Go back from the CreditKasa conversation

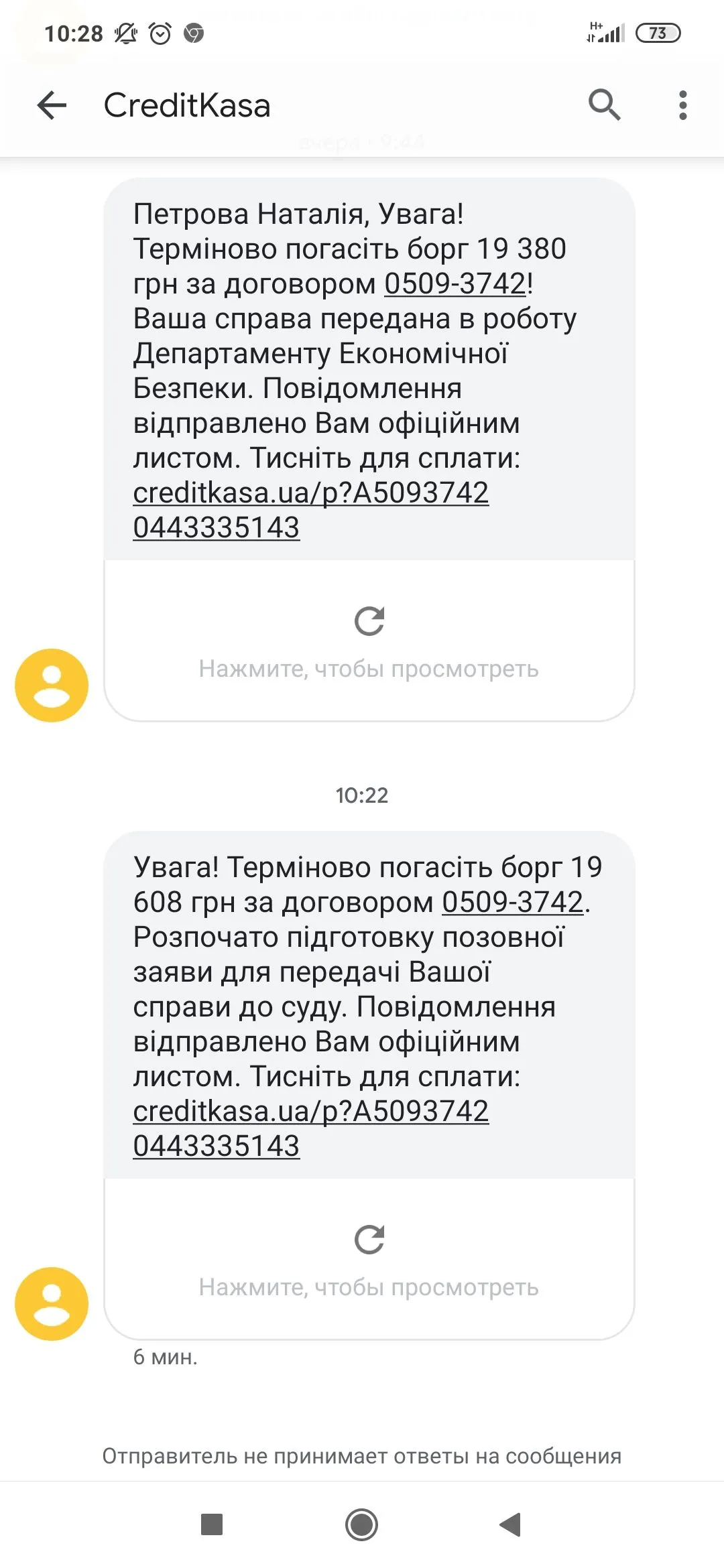tap(52, 105)
